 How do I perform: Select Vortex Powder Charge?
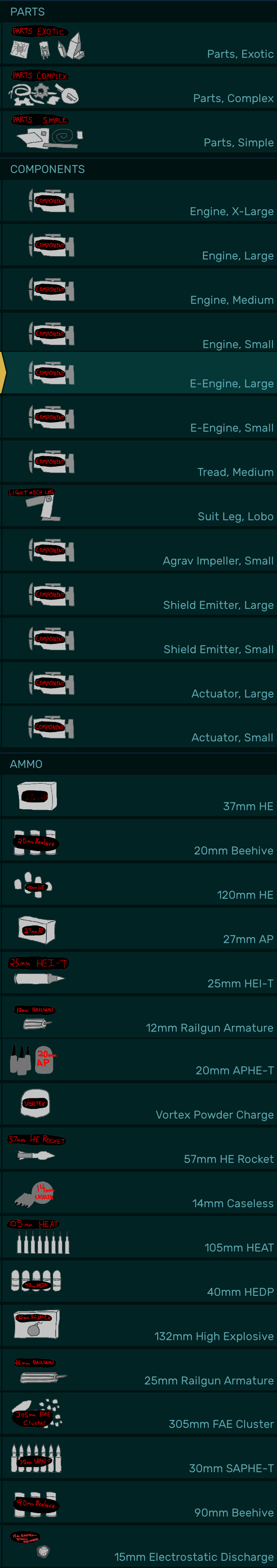click(x=139, y=1105)
